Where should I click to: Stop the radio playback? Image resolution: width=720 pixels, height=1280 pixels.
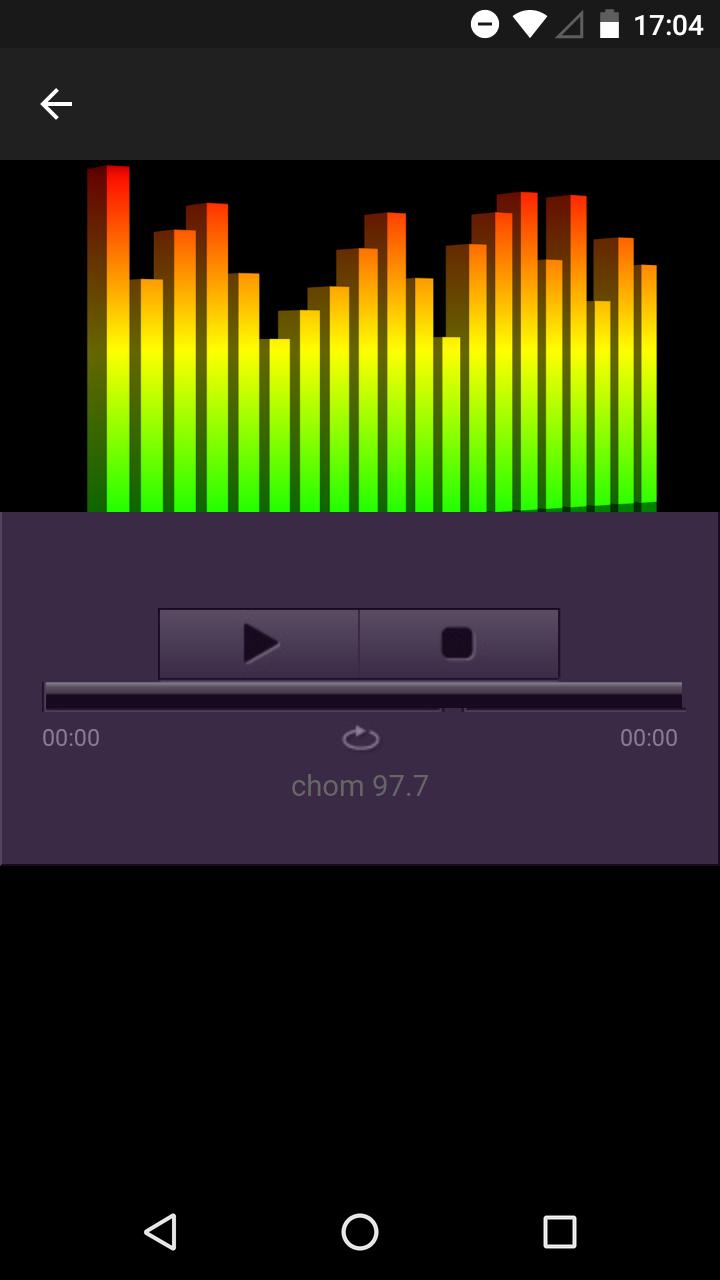click(x=458, y=643)
